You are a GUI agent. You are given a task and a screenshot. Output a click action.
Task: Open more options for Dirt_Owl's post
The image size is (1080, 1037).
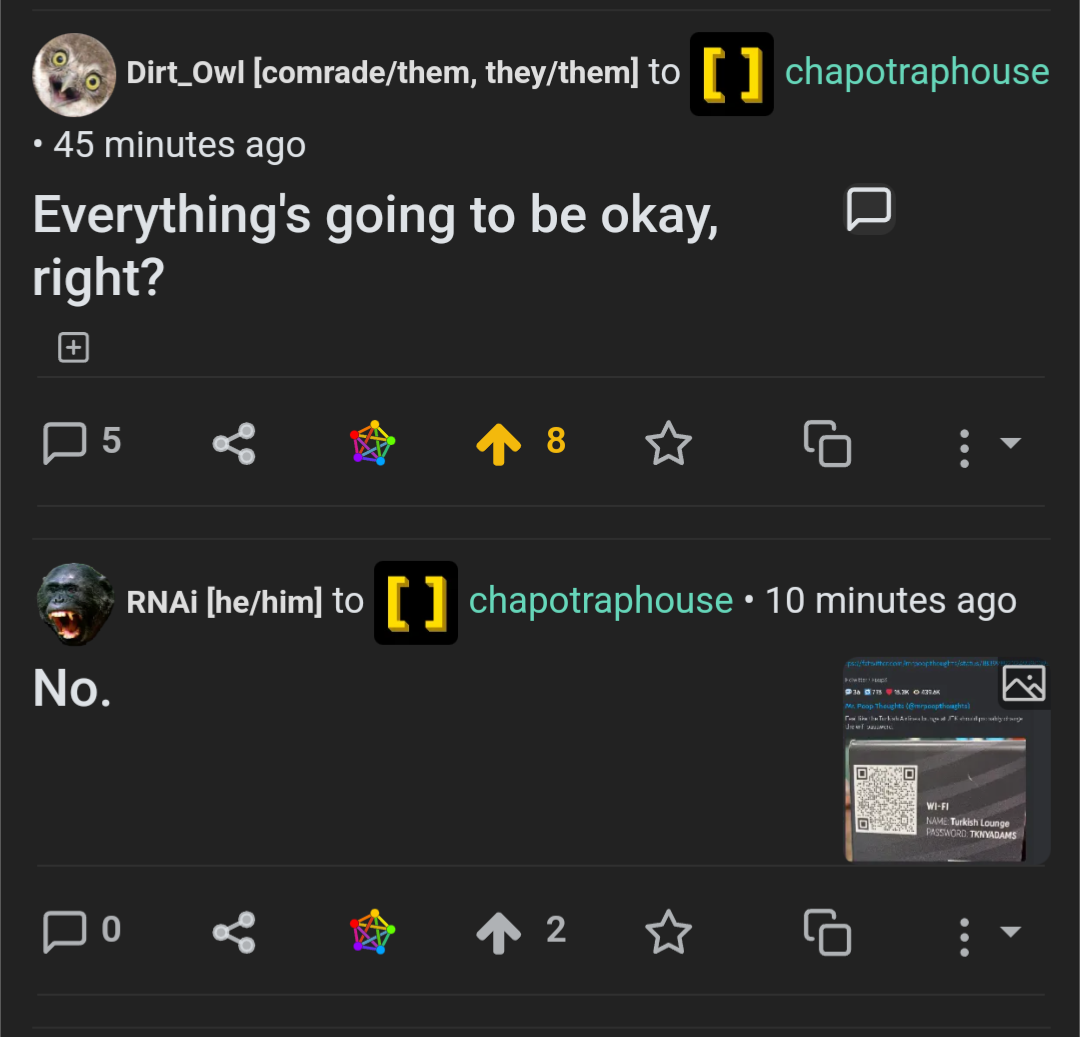pyautogui.click(x=965, y=448)
